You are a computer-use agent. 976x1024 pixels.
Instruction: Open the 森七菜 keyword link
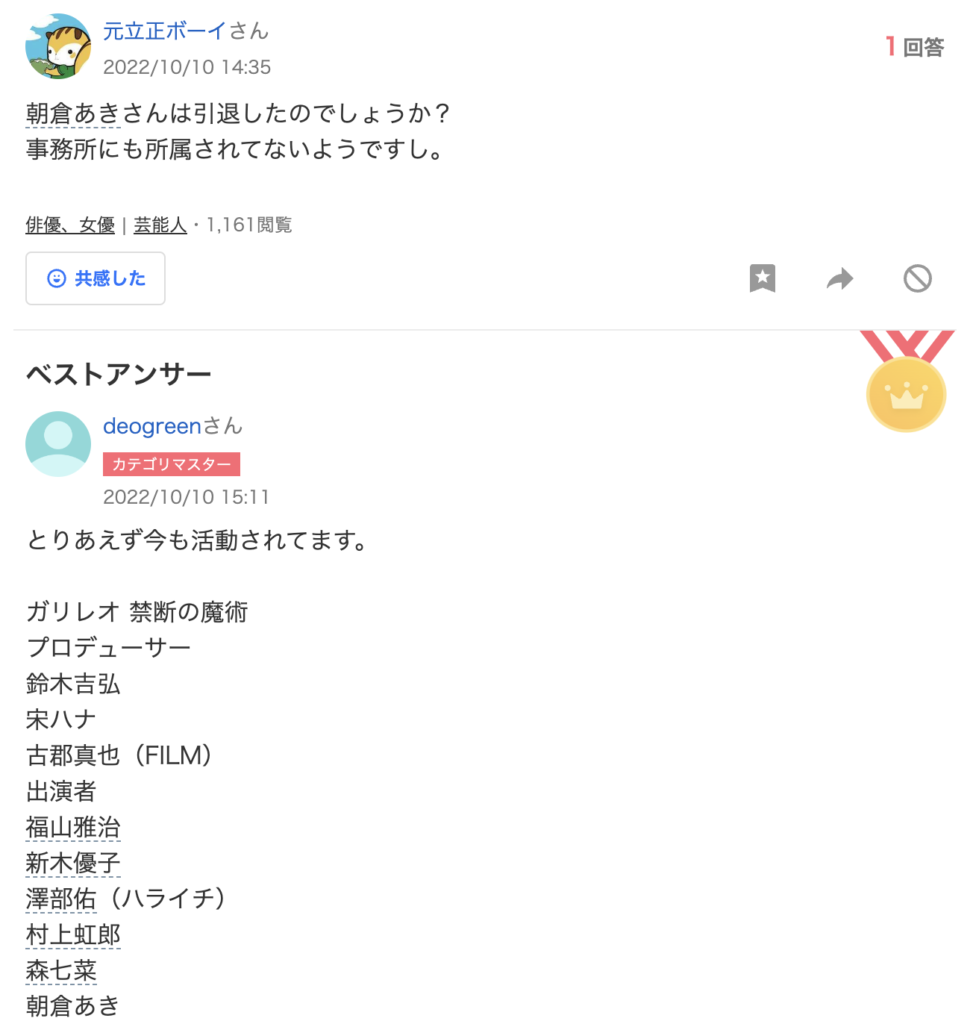61,970
